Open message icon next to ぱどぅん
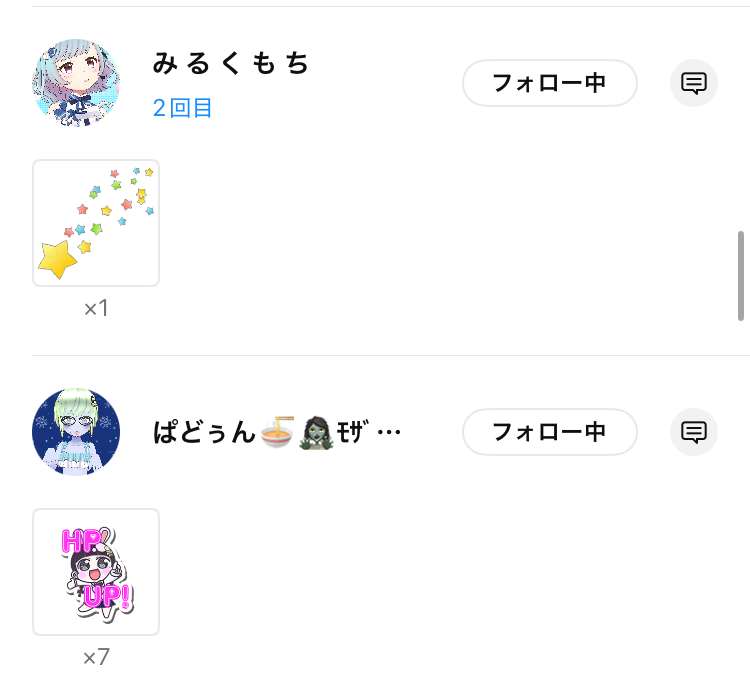This screenshot has width=750, height=698. coord(694,432)
